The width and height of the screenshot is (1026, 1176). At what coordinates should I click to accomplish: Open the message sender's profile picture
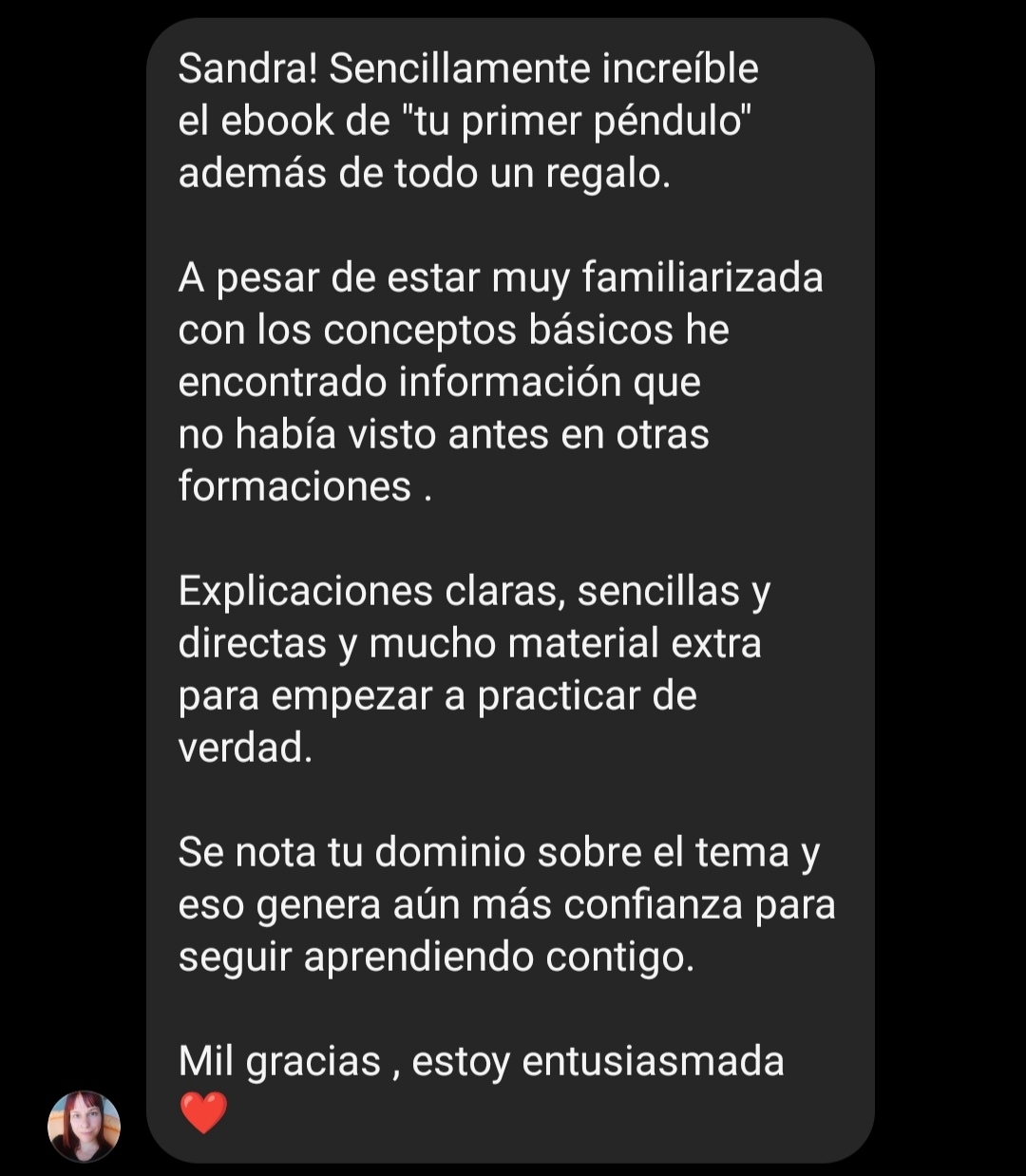(x=84, y=1126)
